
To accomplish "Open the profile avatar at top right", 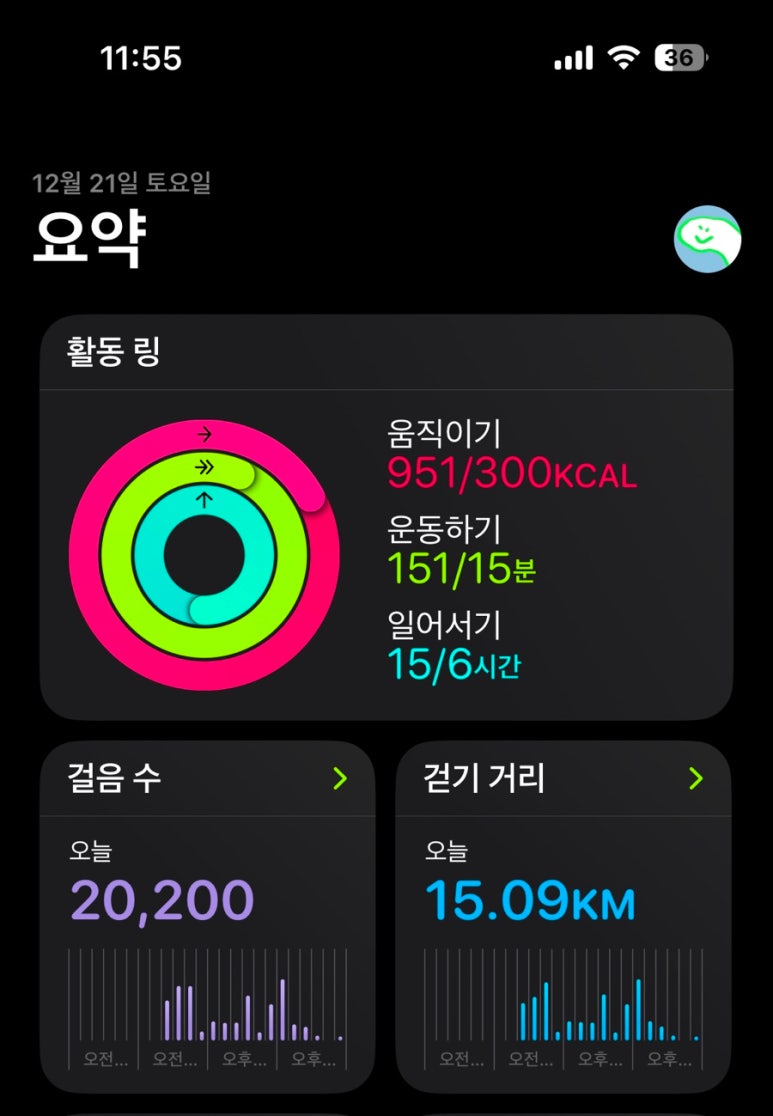I will [707, 240].
